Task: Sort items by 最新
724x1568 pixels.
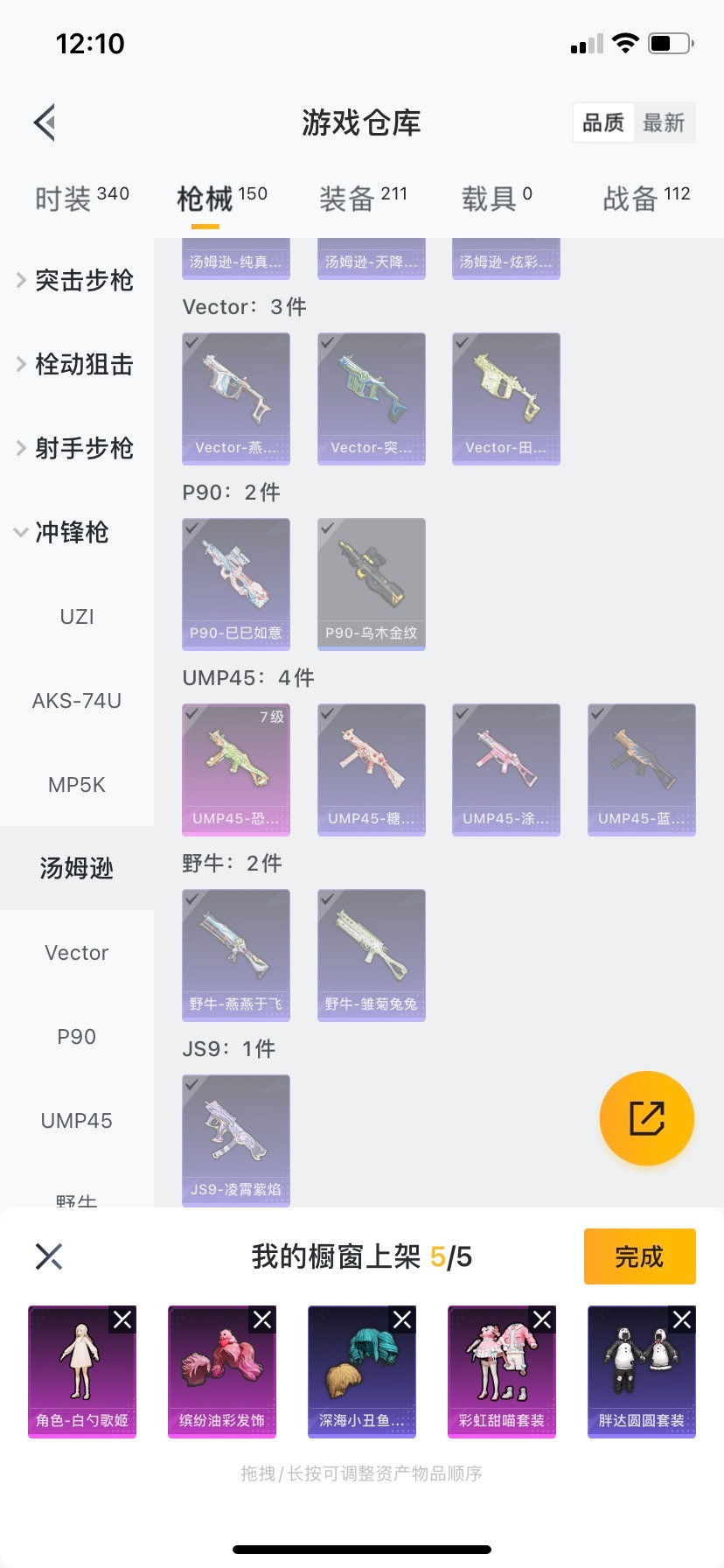Action: click(664, 122)
